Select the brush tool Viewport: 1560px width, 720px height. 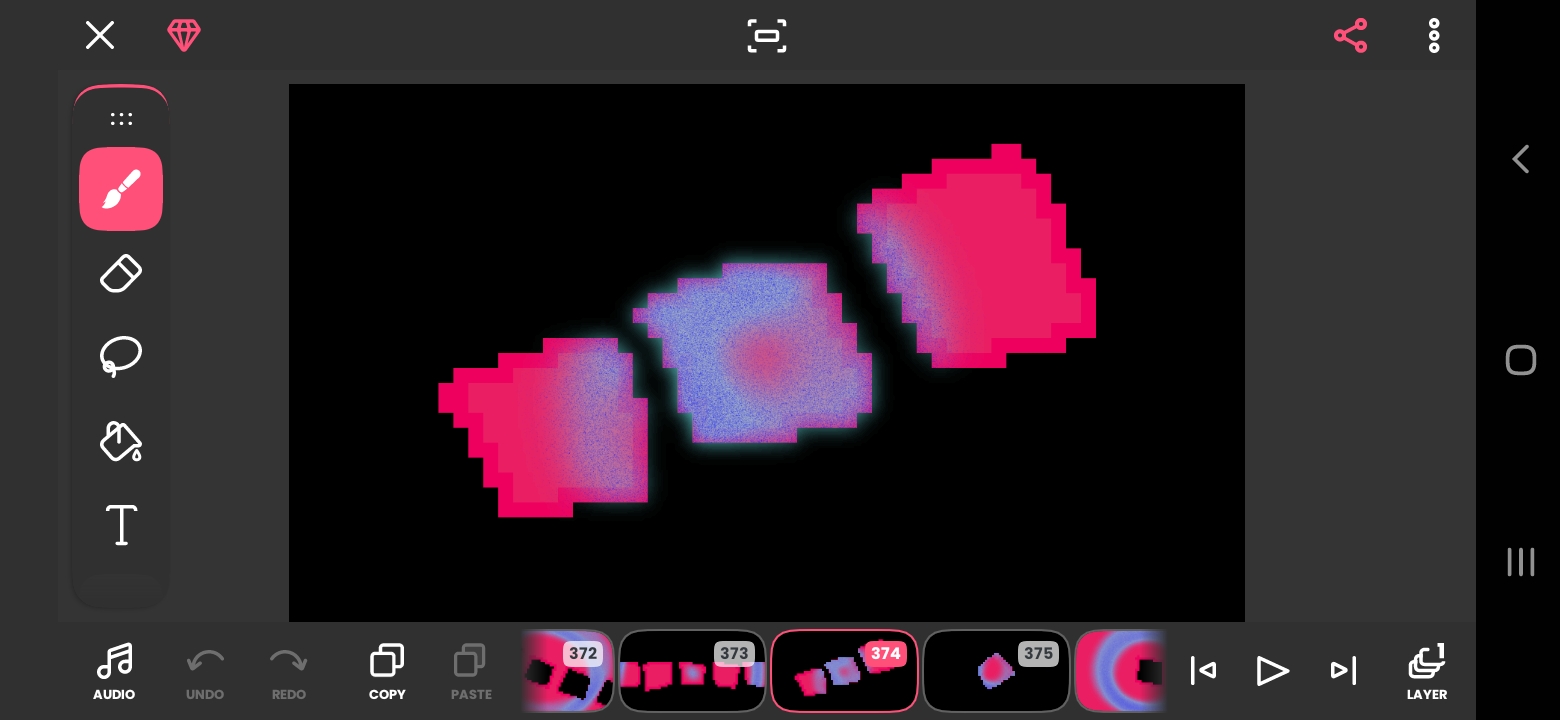pyautogui.click(x=121, y=189)
